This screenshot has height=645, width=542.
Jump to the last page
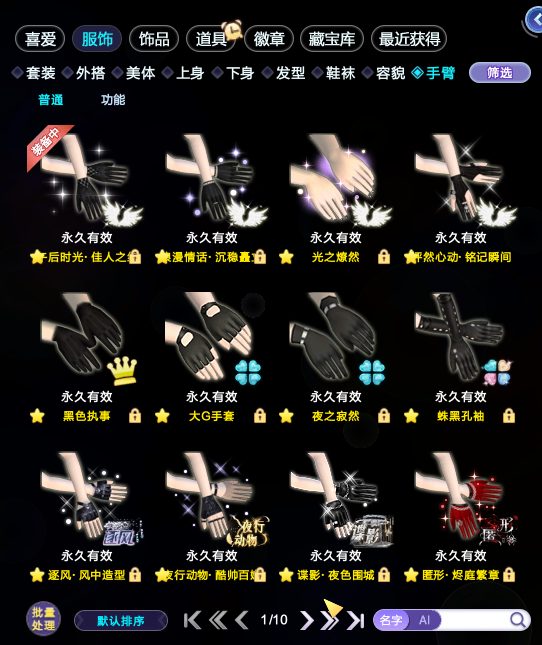click(356, 620)
